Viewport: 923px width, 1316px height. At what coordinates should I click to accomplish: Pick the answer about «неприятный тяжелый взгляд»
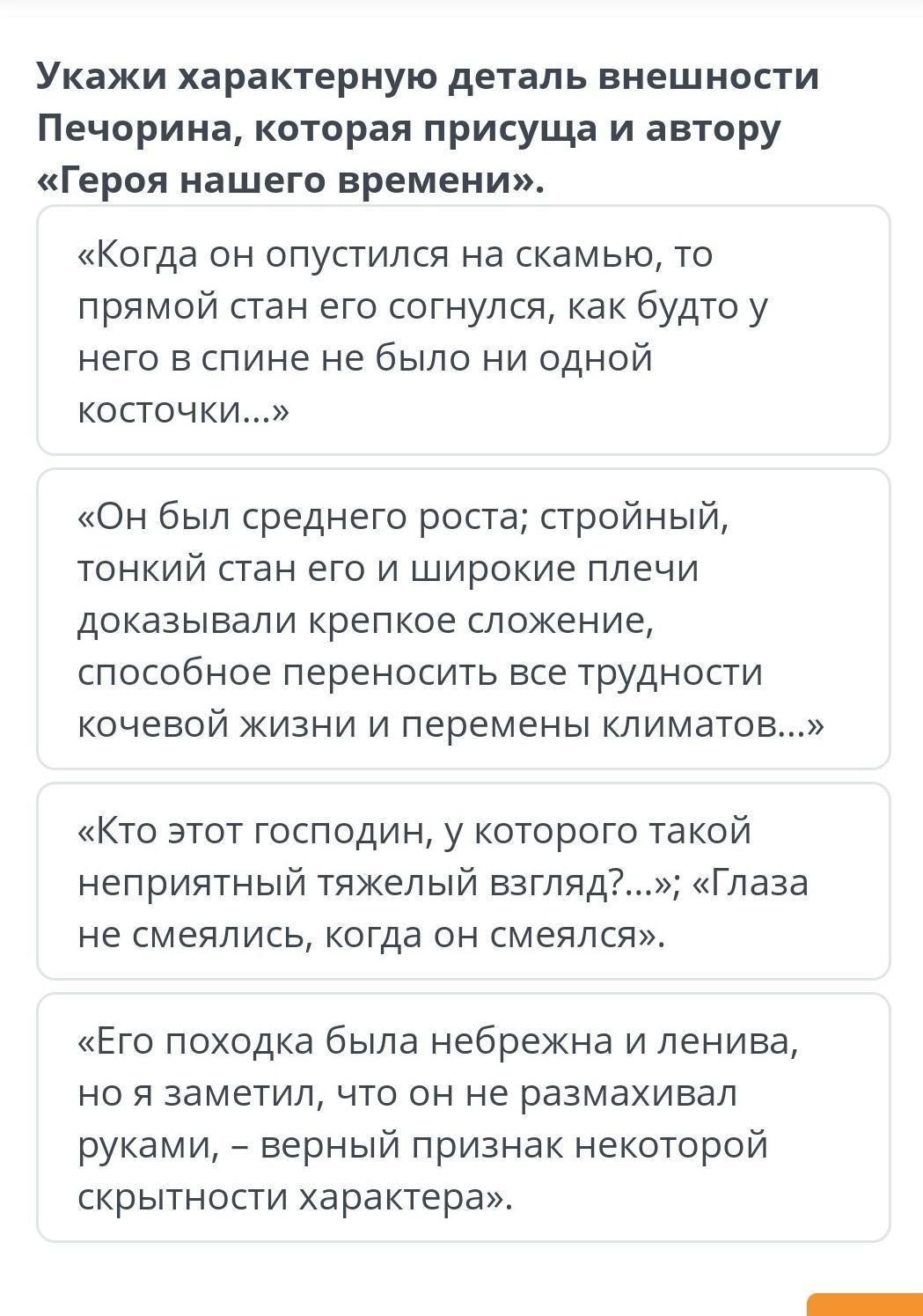[463, 881]
